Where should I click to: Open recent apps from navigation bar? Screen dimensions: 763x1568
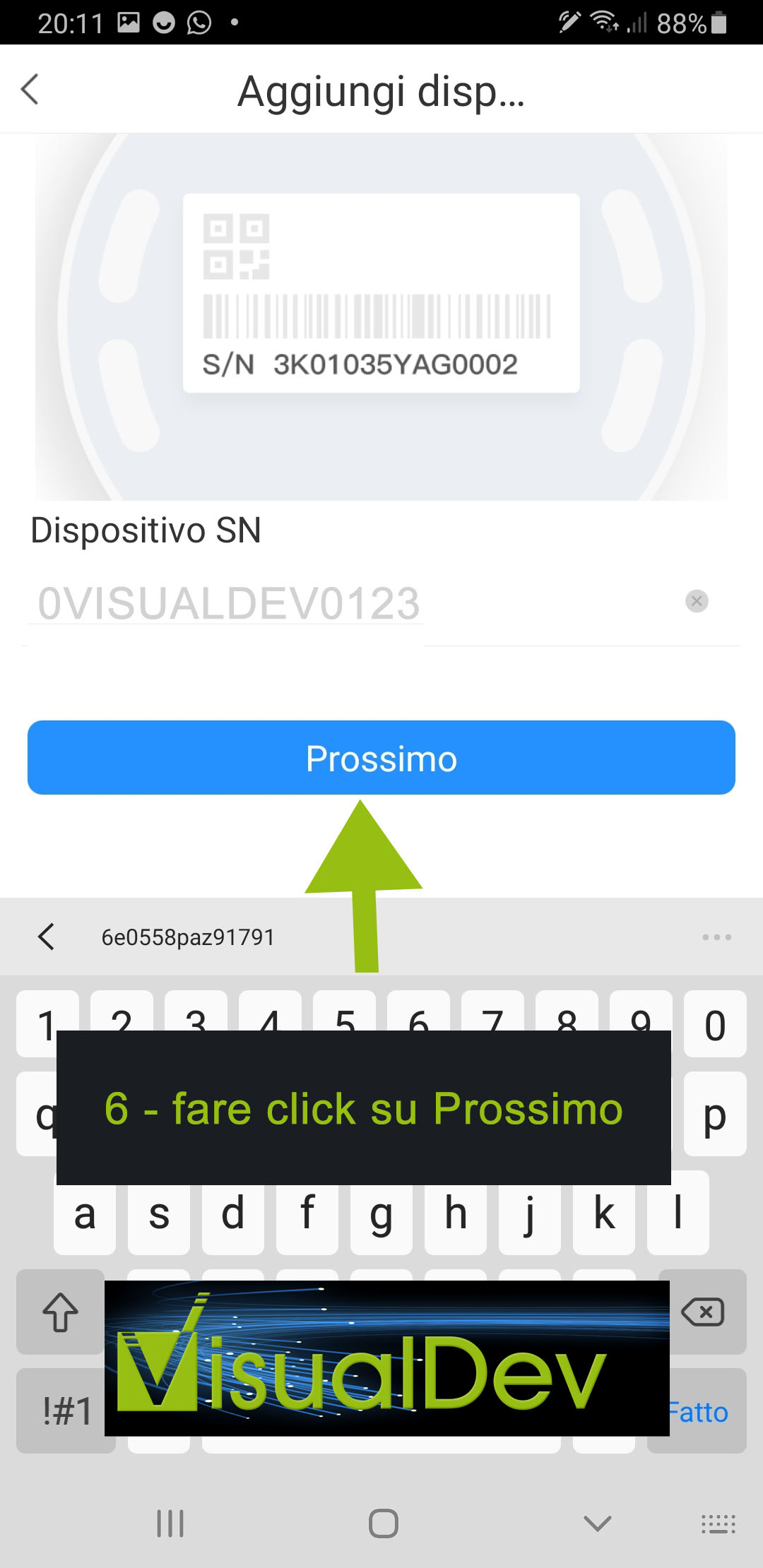pyautogui.click(x=170, y=1524)
